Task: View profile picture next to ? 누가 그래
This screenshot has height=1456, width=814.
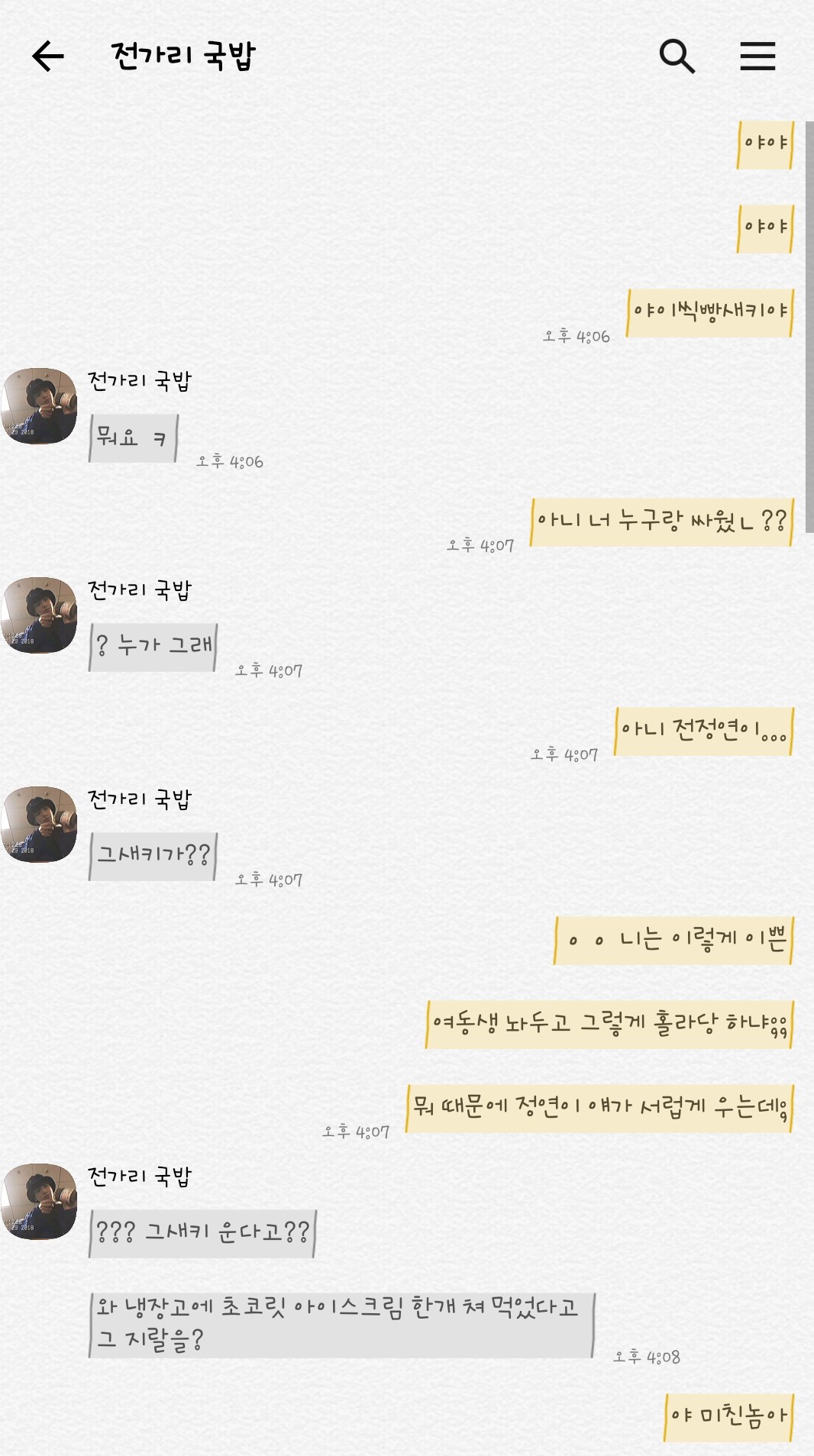Action: pos(40,615)
